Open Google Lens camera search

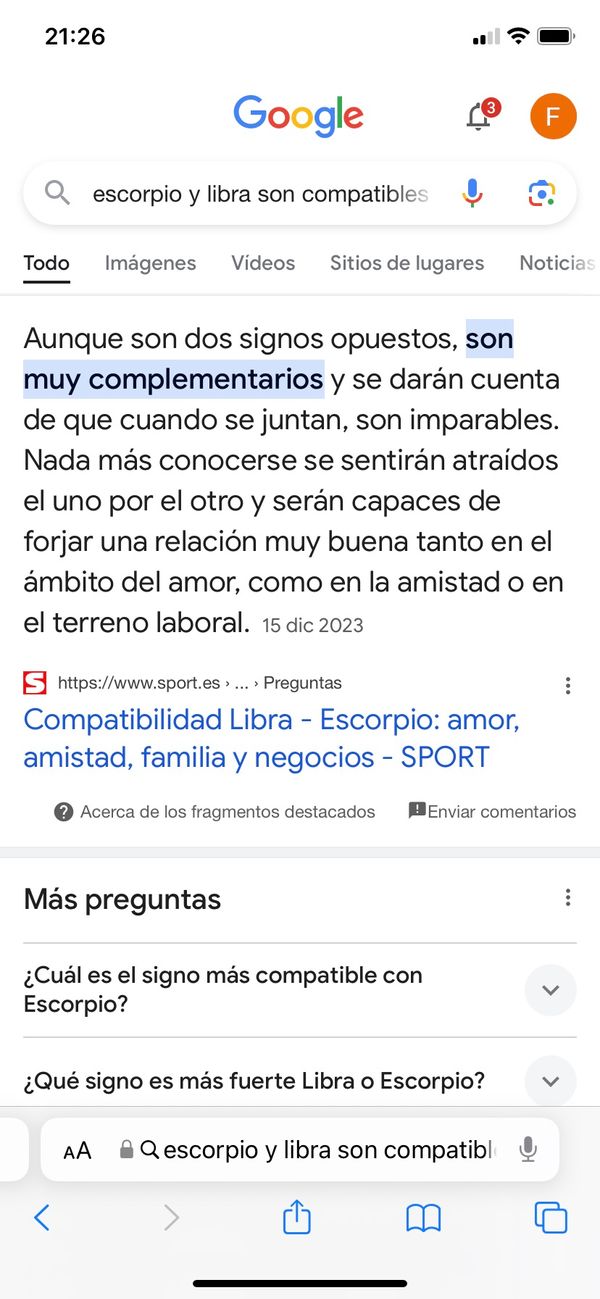(541, 194)
